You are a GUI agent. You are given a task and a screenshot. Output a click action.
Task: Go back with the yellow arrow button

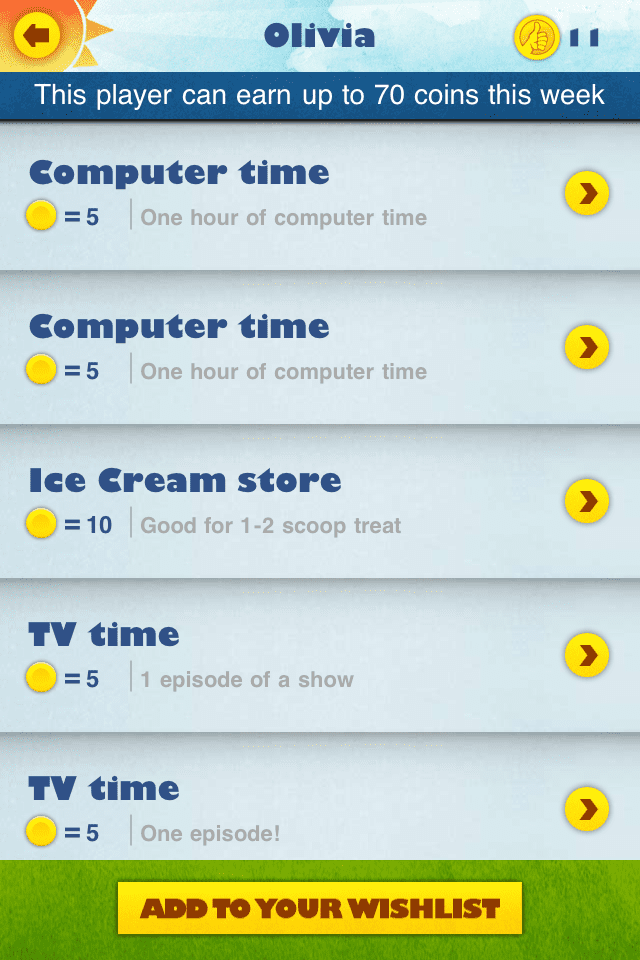click(38, 37)
